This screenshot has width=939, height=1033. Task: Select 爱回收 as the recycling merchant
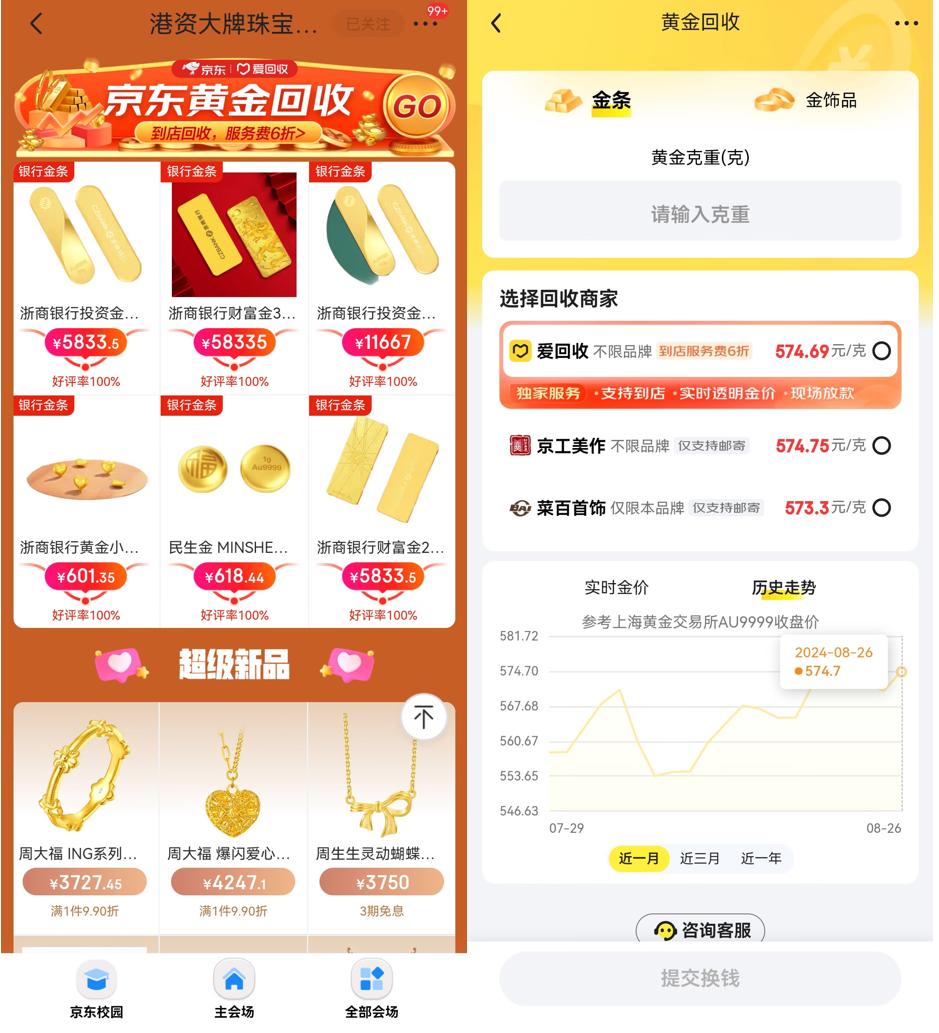(x=881, y=351)
